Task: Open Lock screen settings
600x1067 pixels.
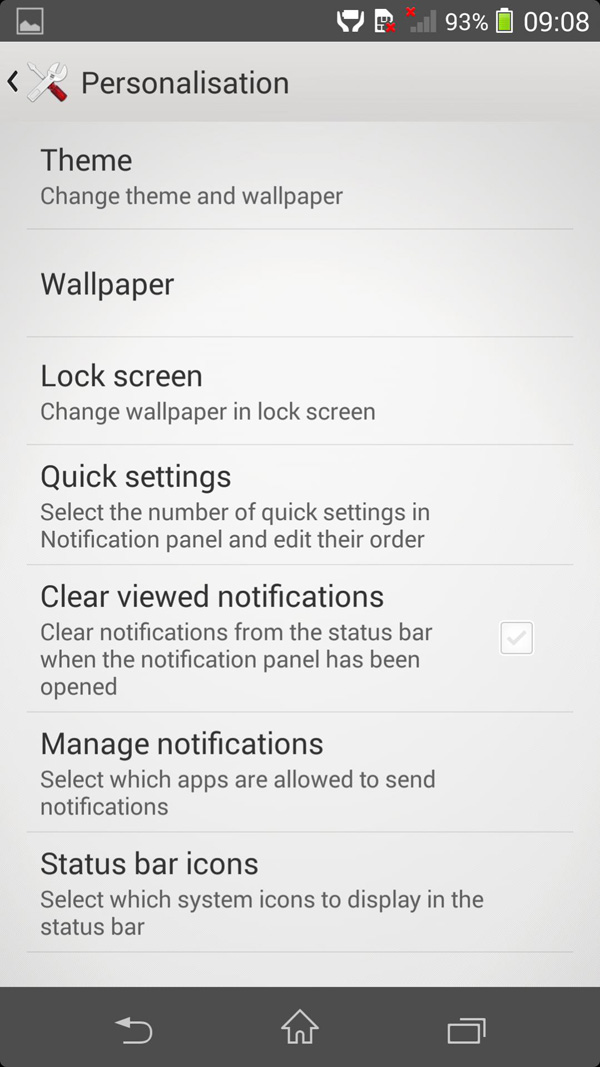Action: [300, 392]
